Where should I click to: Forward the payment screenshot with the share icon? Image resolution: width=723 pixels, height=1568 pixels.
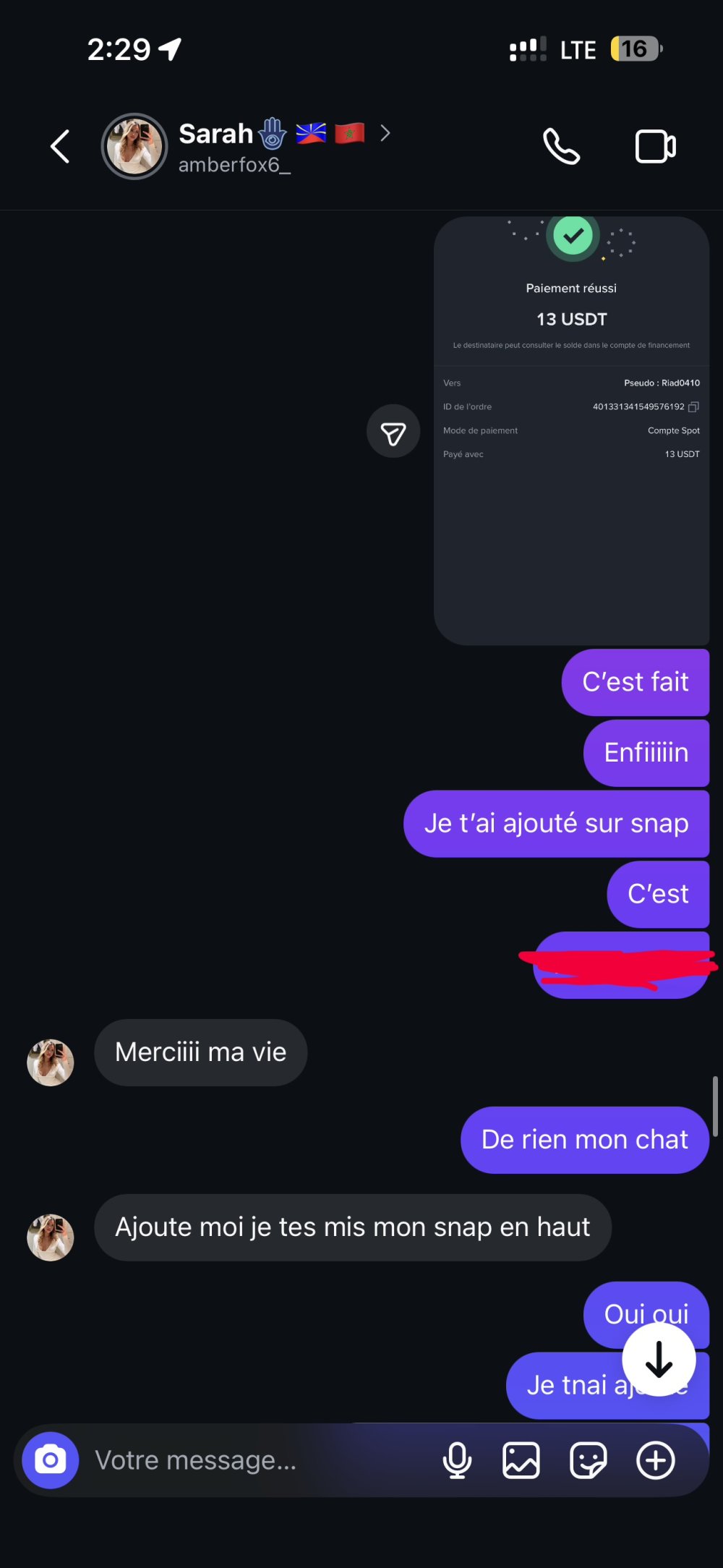pos(393,432)
